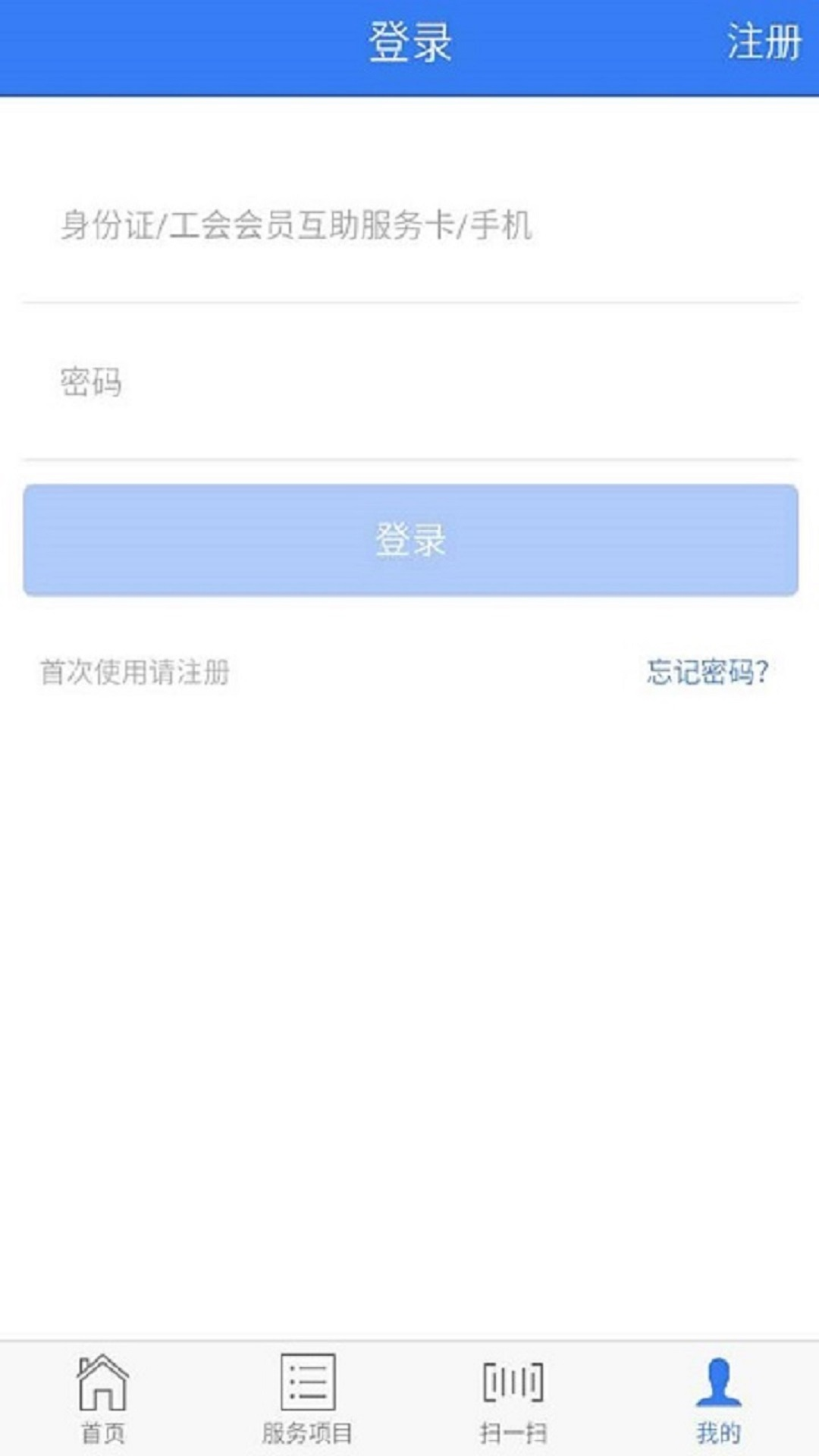Focus the 身份证/工会会员互助服务卡/手机 field
This screenshot has height=1456, width=819.
click(409, 226)
